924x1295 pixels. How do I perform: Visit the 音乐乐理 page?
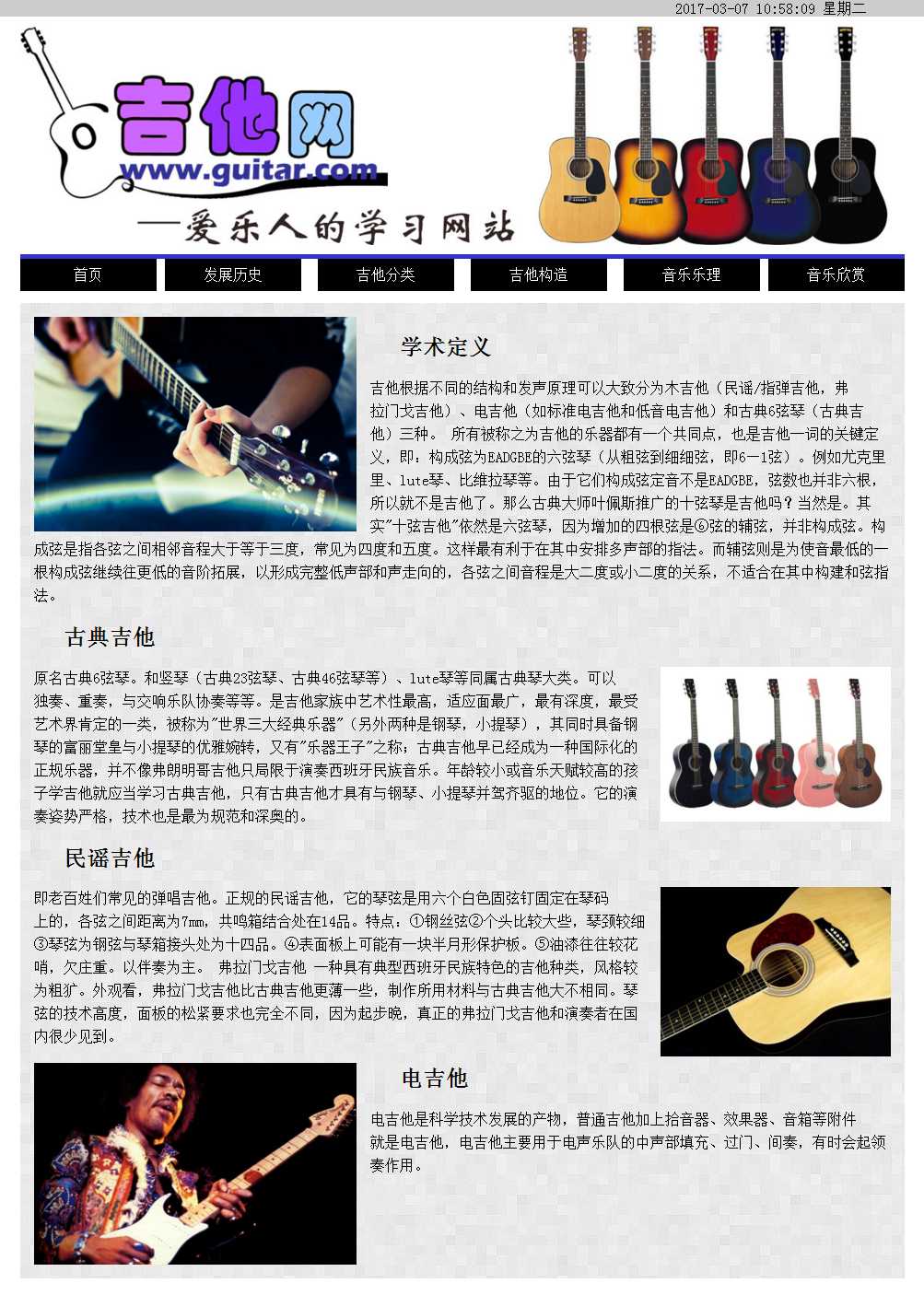click(x=692, y=274)
